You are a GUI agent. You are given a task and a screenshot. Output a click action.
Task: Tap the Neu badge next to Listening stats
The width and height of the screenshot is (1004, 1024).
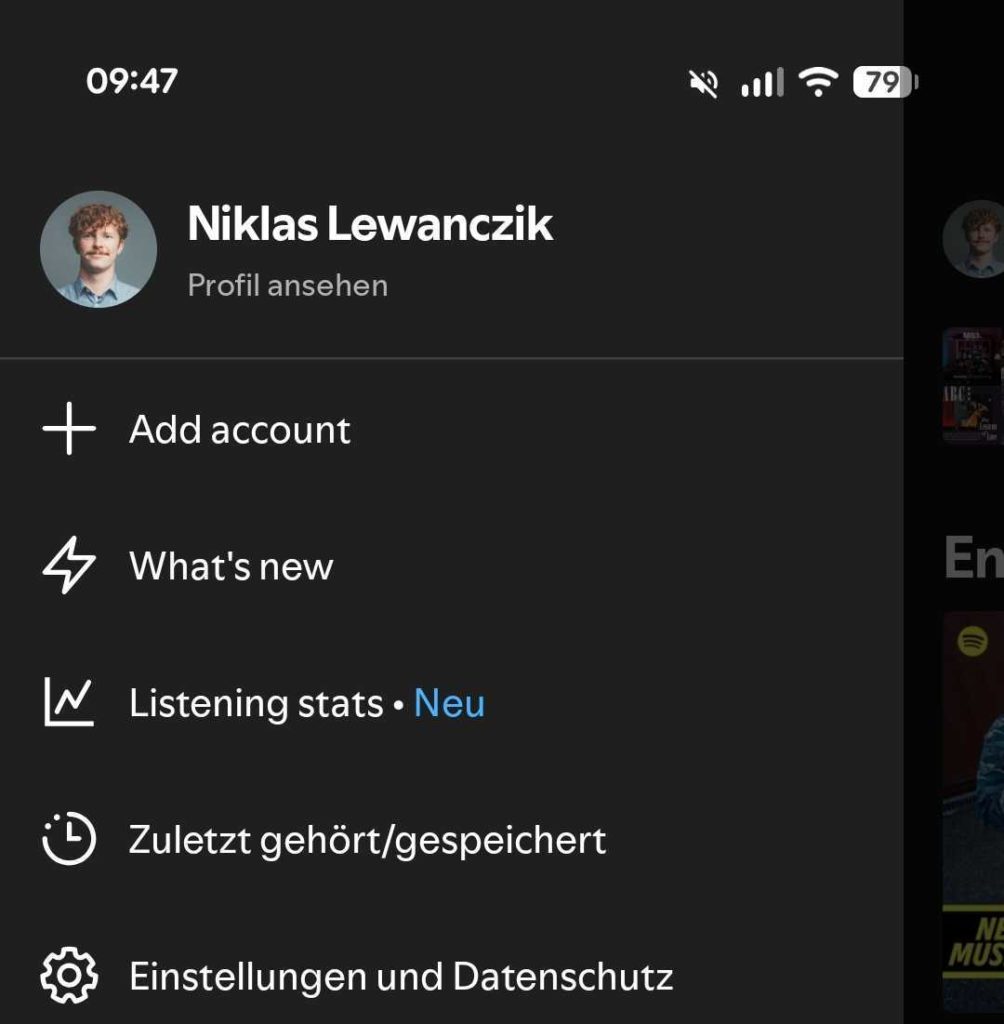pos(449,703)
